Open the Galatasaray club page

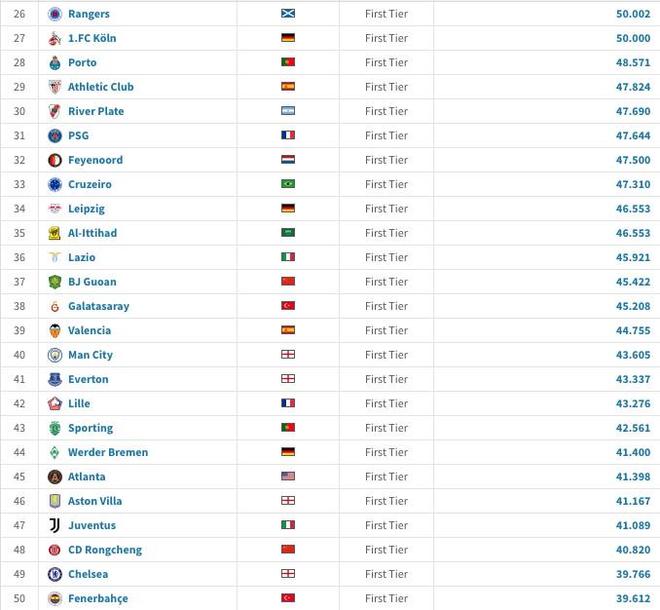(98, 306)
